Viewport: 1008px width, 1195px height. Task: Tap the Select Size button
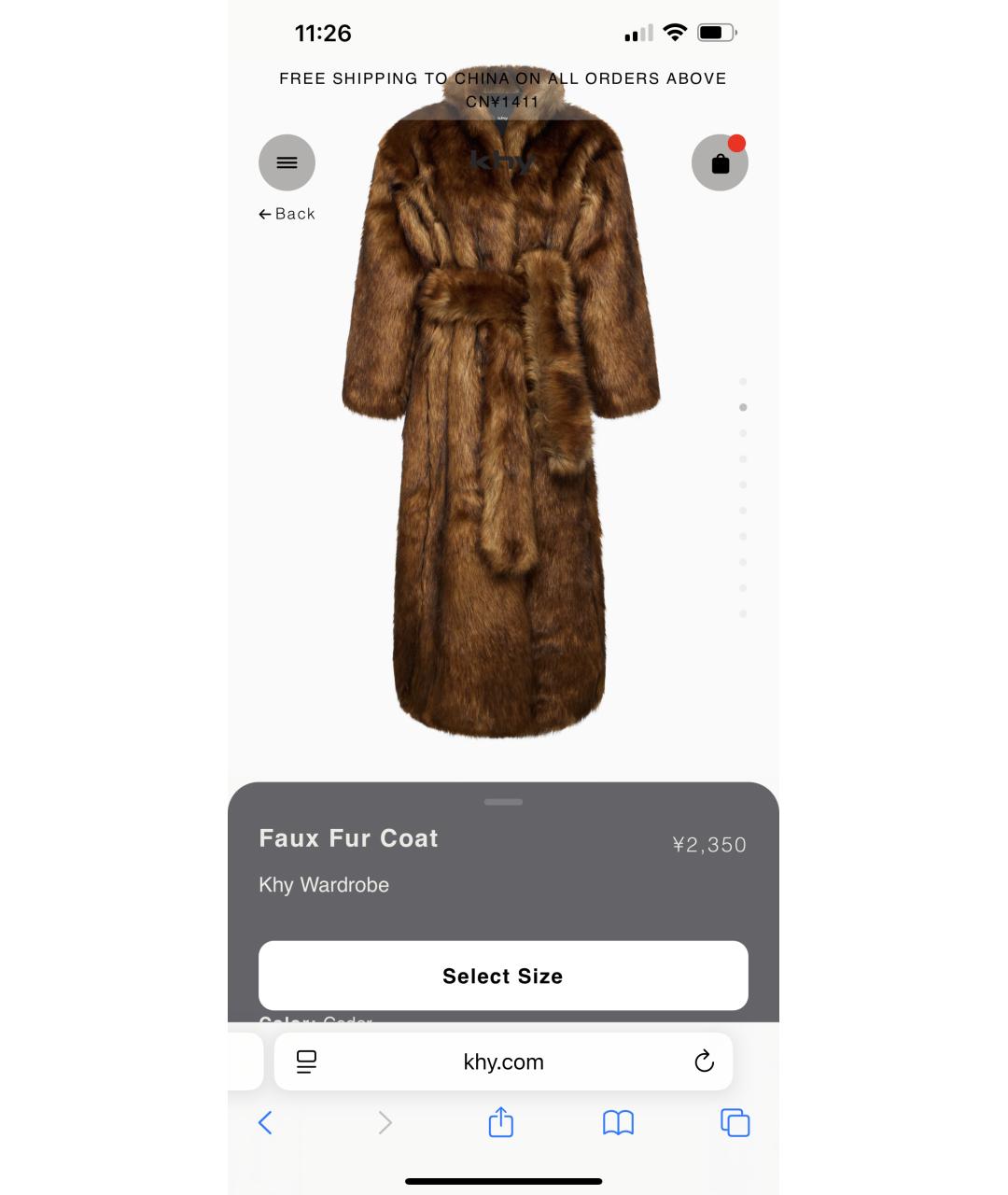503,976
